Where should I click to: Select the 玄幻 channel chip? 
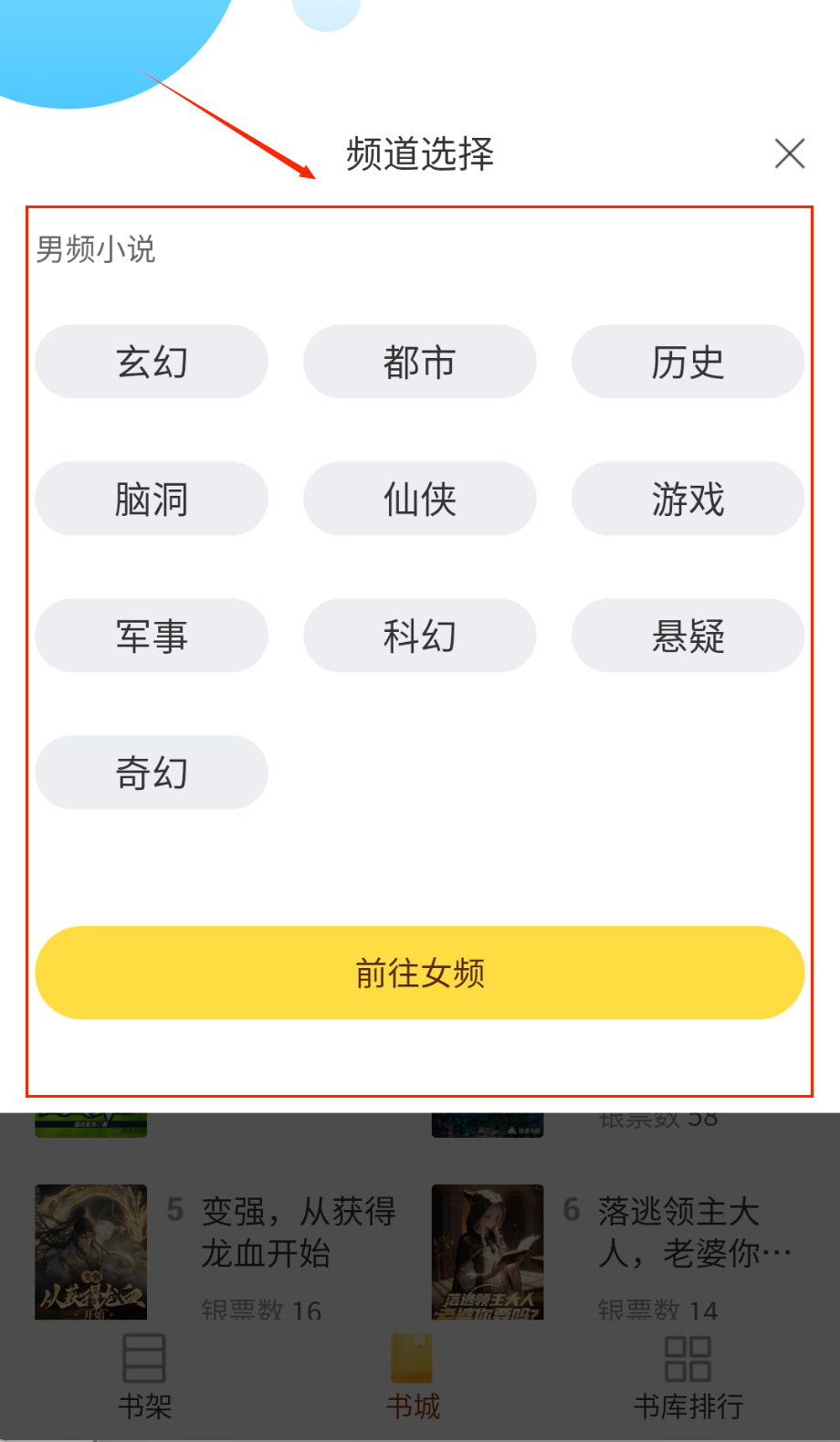coord(152,362)
